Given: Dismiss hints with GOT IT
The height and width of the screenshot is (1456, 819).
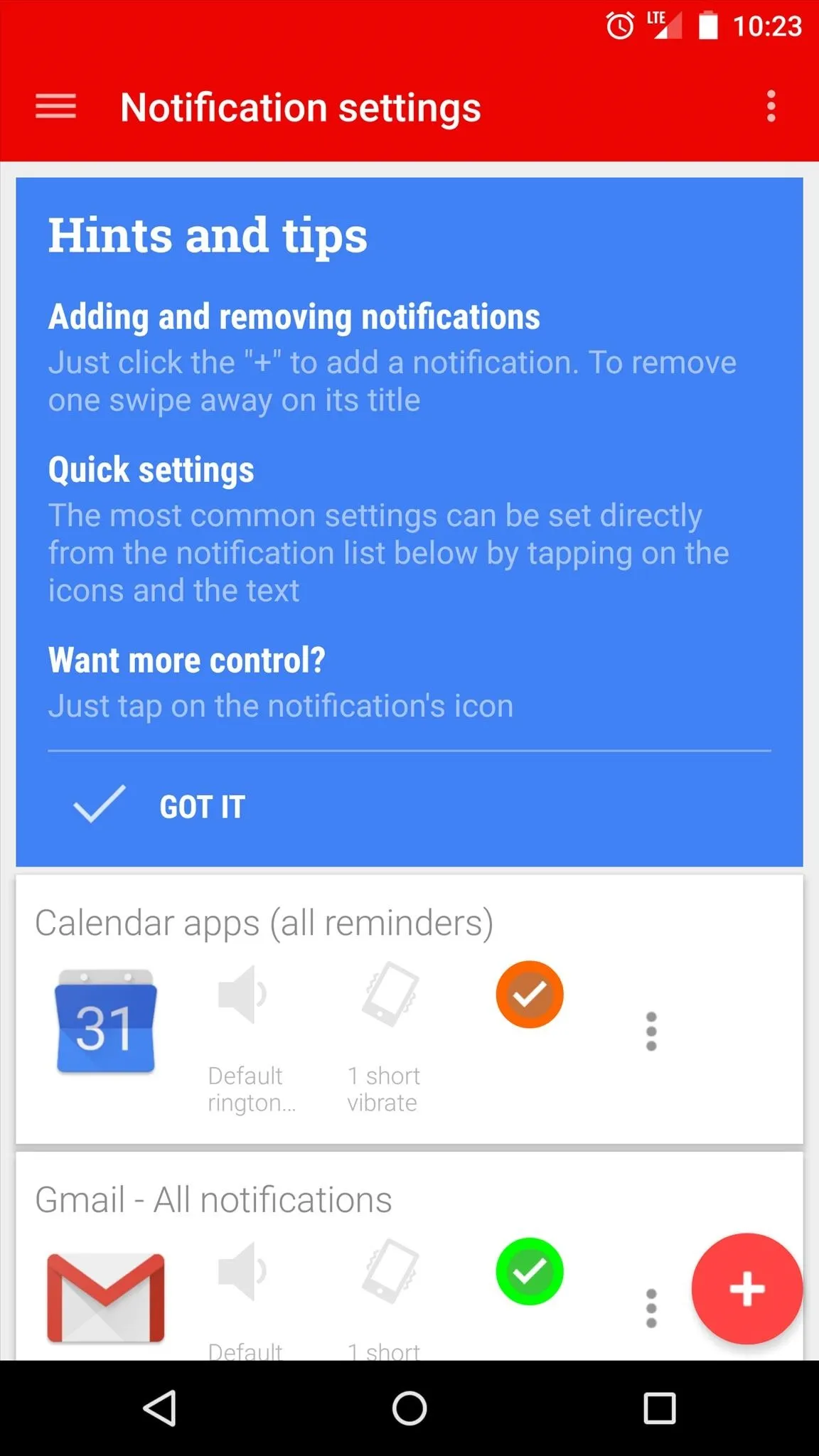Looking at the screenshot, I should pyautogui.click(x=159, y=806).
